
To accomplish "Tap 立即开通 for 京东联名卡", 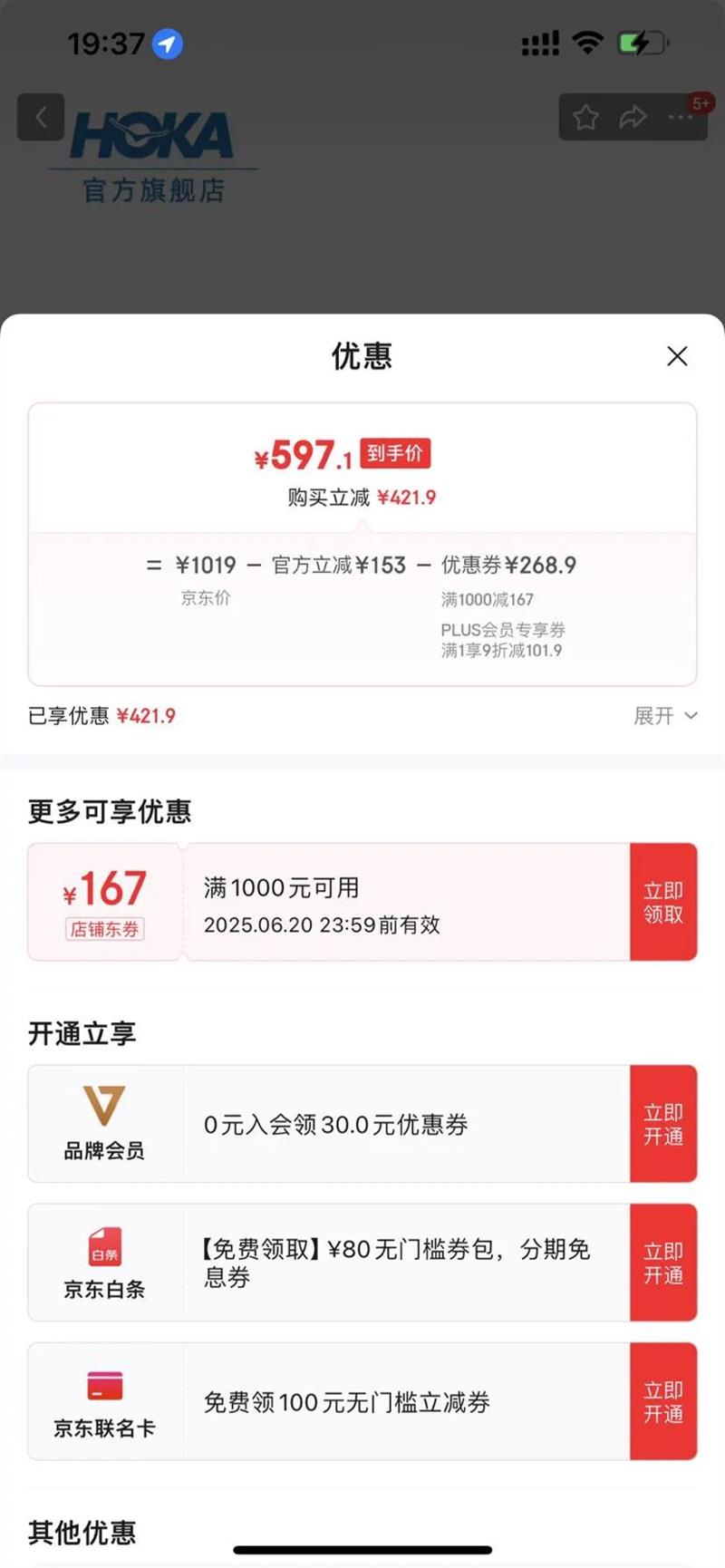I will point(663,1401).
